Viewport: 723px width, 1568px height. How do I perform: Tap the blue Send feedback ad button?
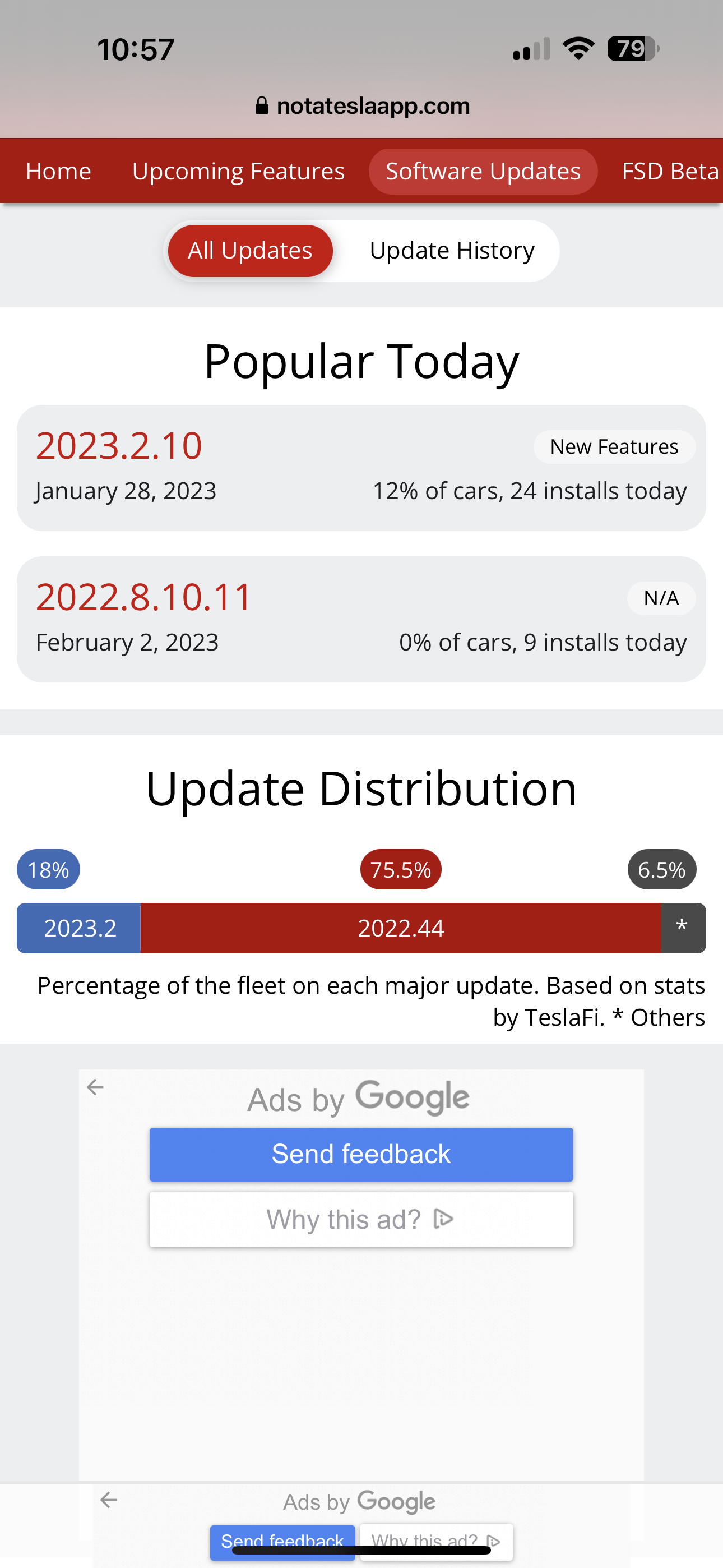coord(361,1154)
